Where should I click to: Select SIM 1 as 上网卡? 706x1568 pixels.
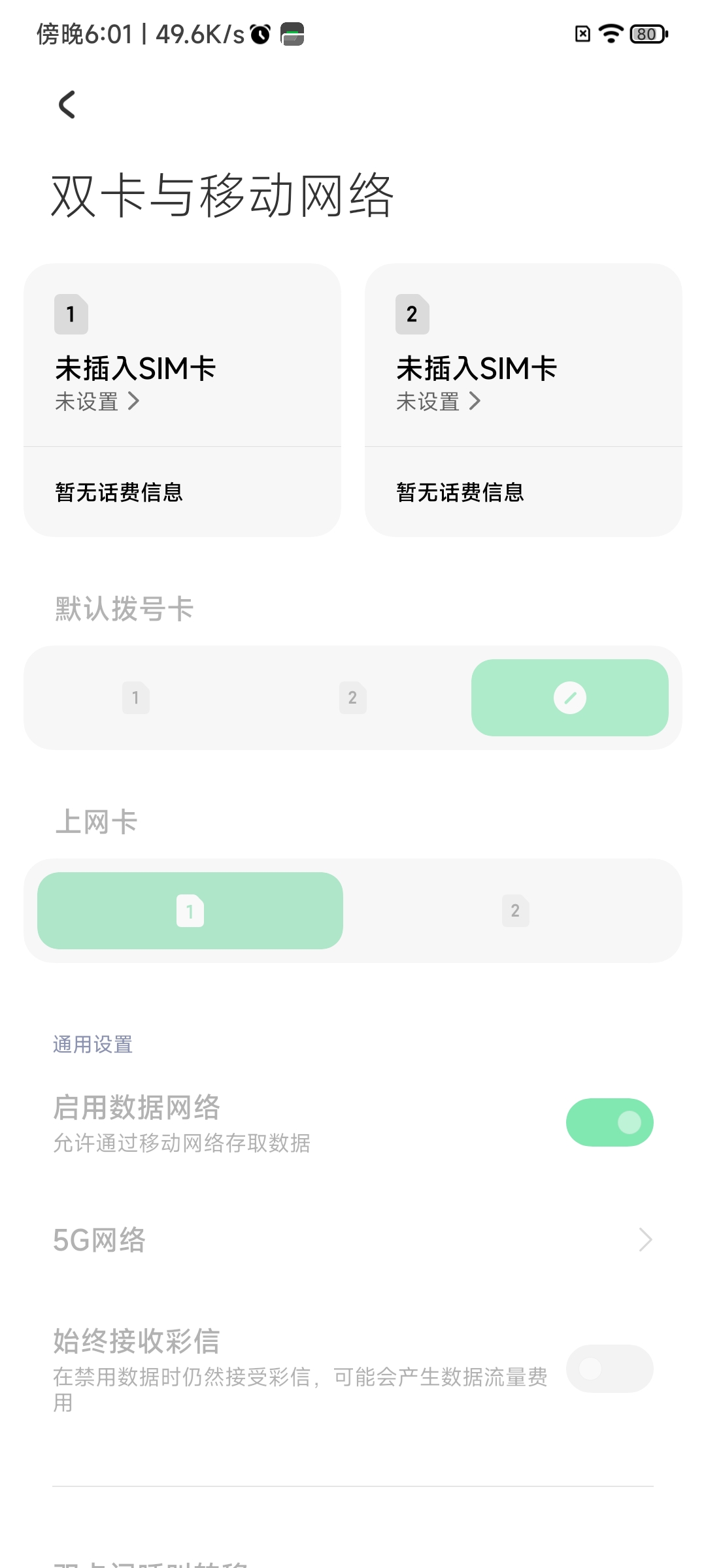190,911
